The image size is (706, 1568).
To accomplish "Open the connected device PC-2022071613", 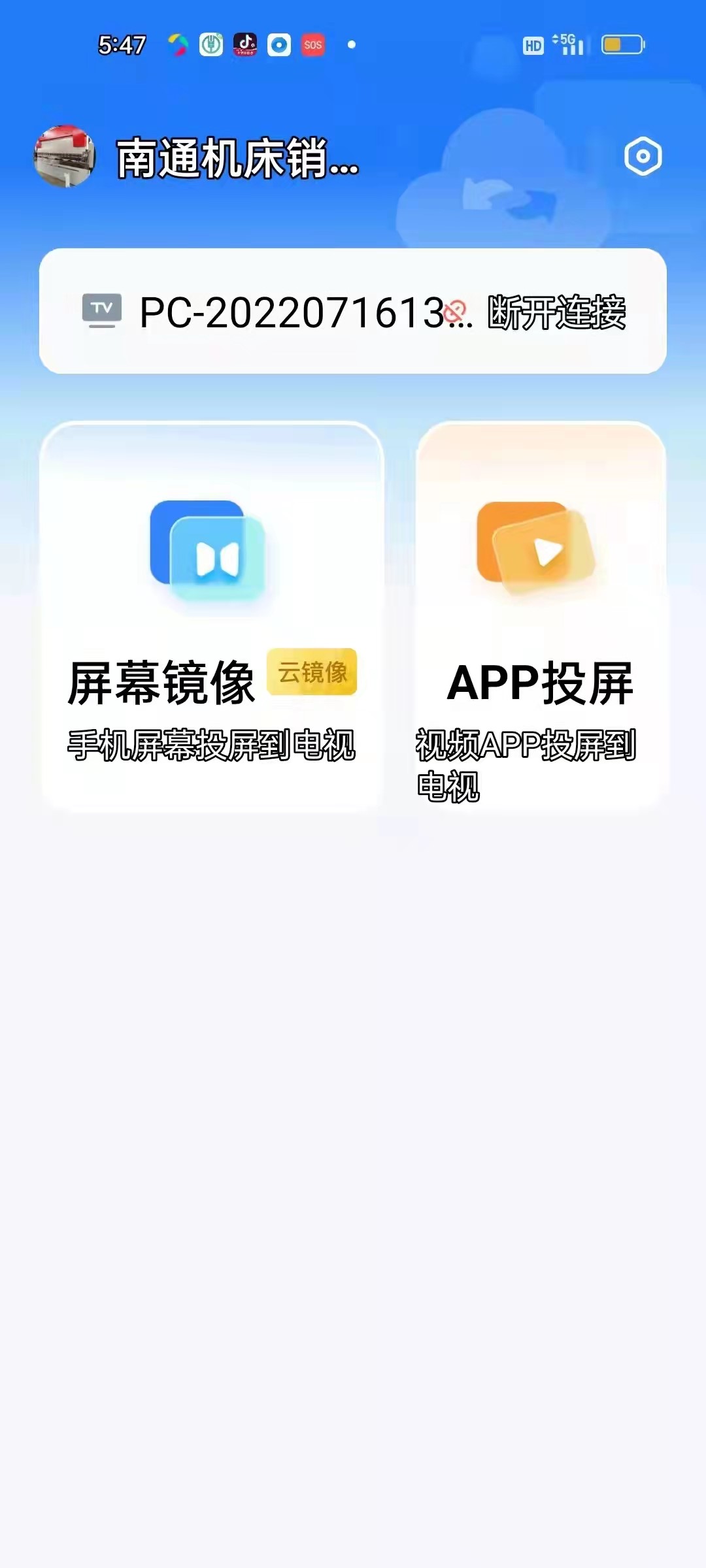I will [x=275, y=312].
